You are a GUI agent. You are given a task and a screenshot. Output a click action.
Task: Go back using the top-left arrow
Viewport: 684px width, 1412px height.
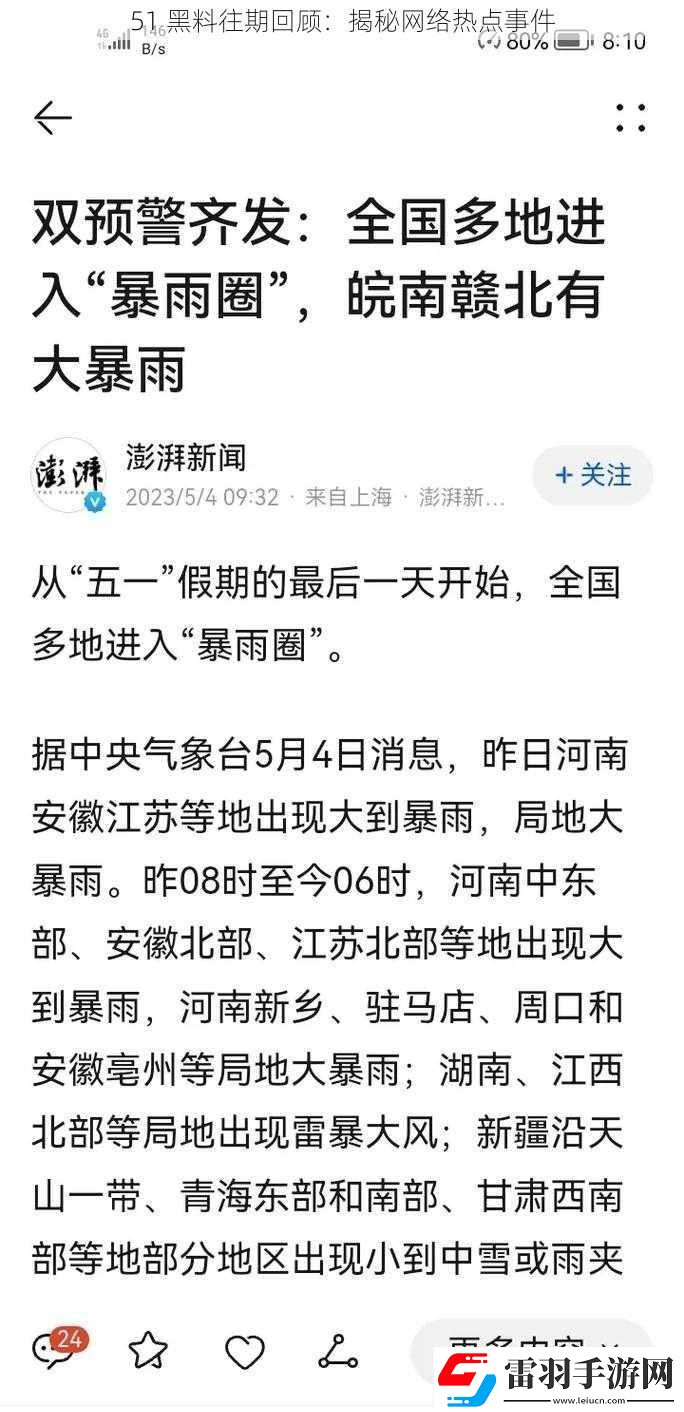pos(52,118)
